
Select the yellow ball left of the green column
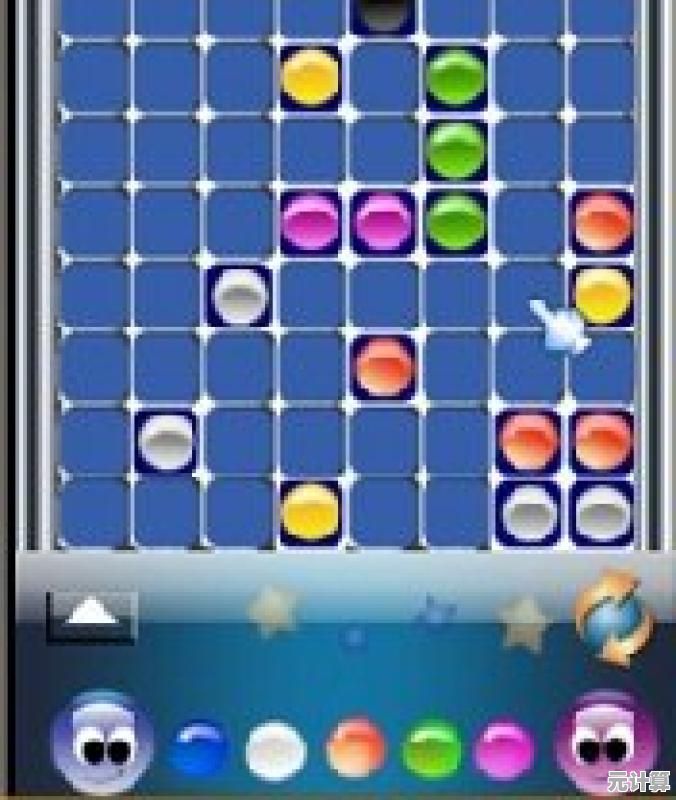pyautogui.click(x=309, y=76)
